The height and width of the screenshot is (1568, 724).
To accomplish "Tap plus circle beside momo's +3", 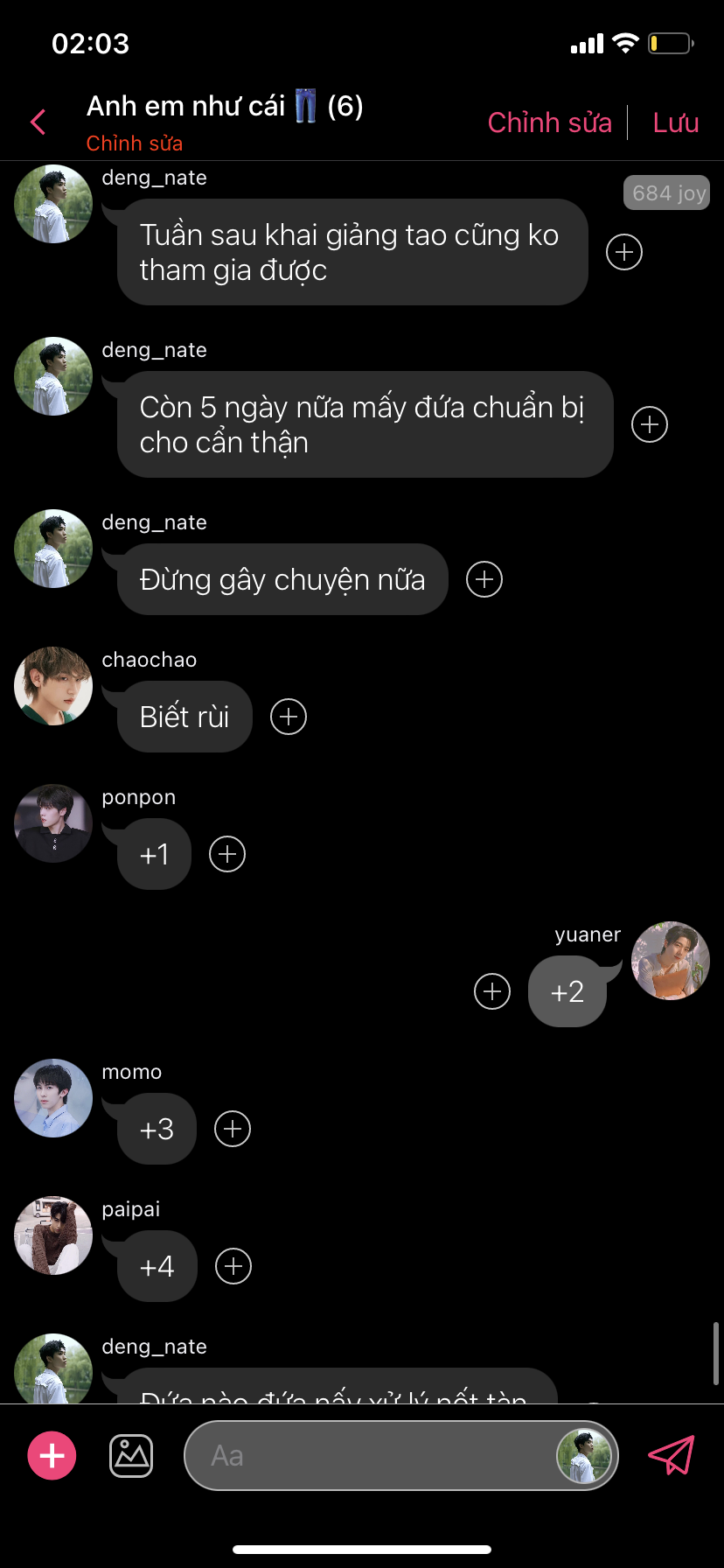I will [x=233, y=1129].
